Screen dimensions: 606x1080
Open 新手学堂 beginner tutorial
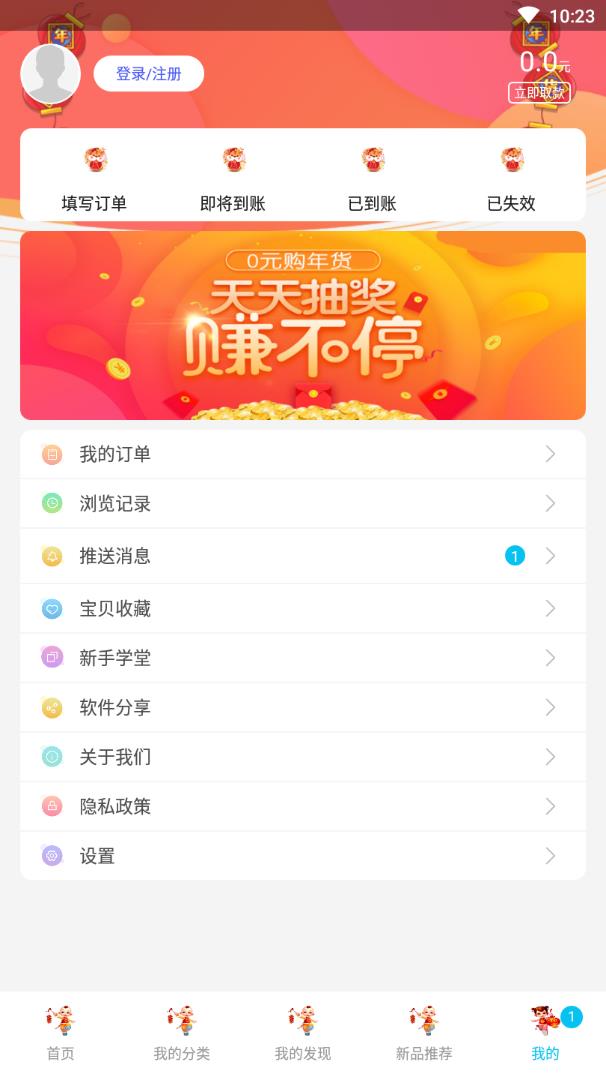click(303, 658)
